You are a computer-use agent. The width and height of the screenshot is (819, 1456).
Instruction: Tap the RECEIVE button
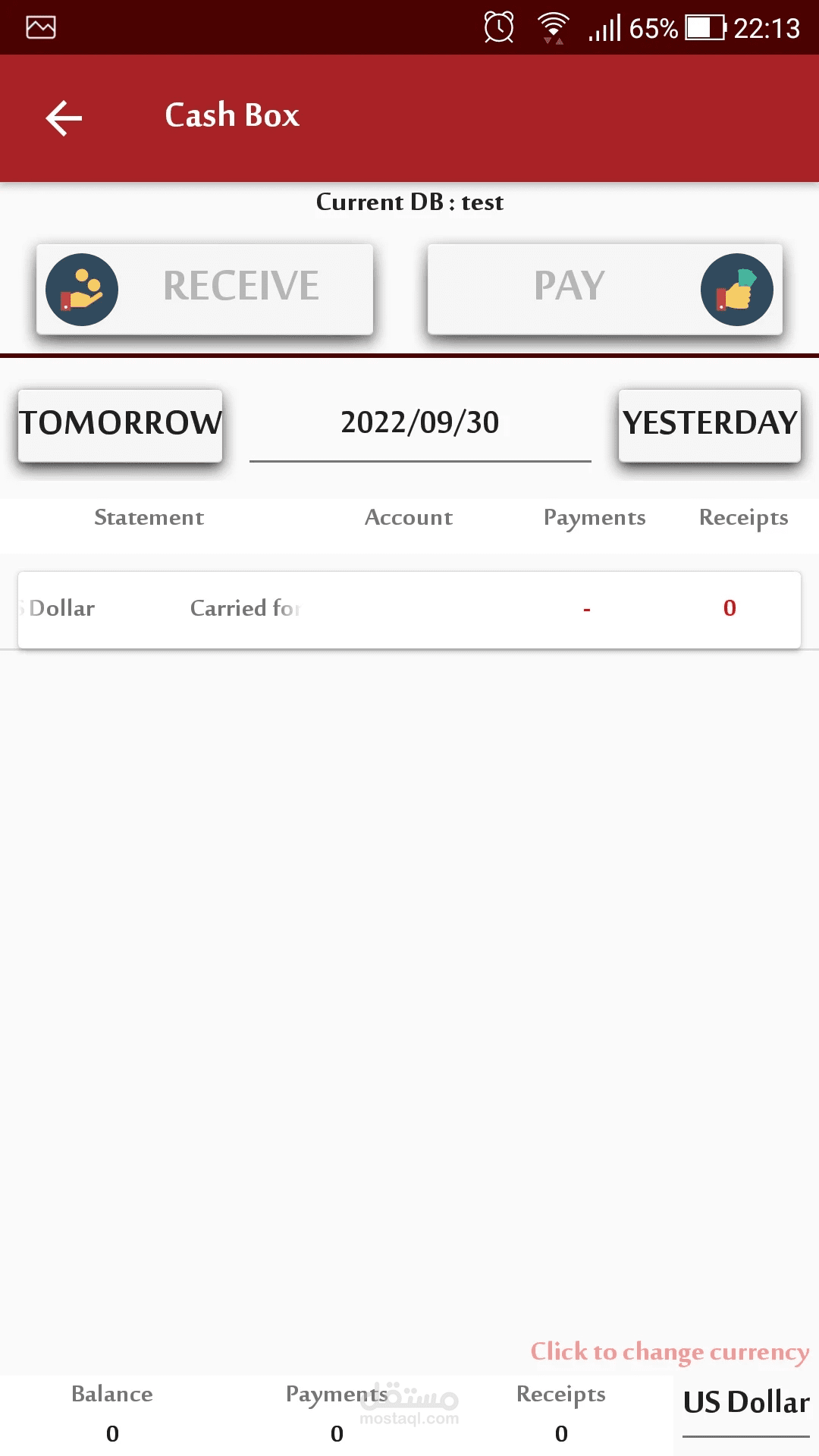tap(205, 289)
